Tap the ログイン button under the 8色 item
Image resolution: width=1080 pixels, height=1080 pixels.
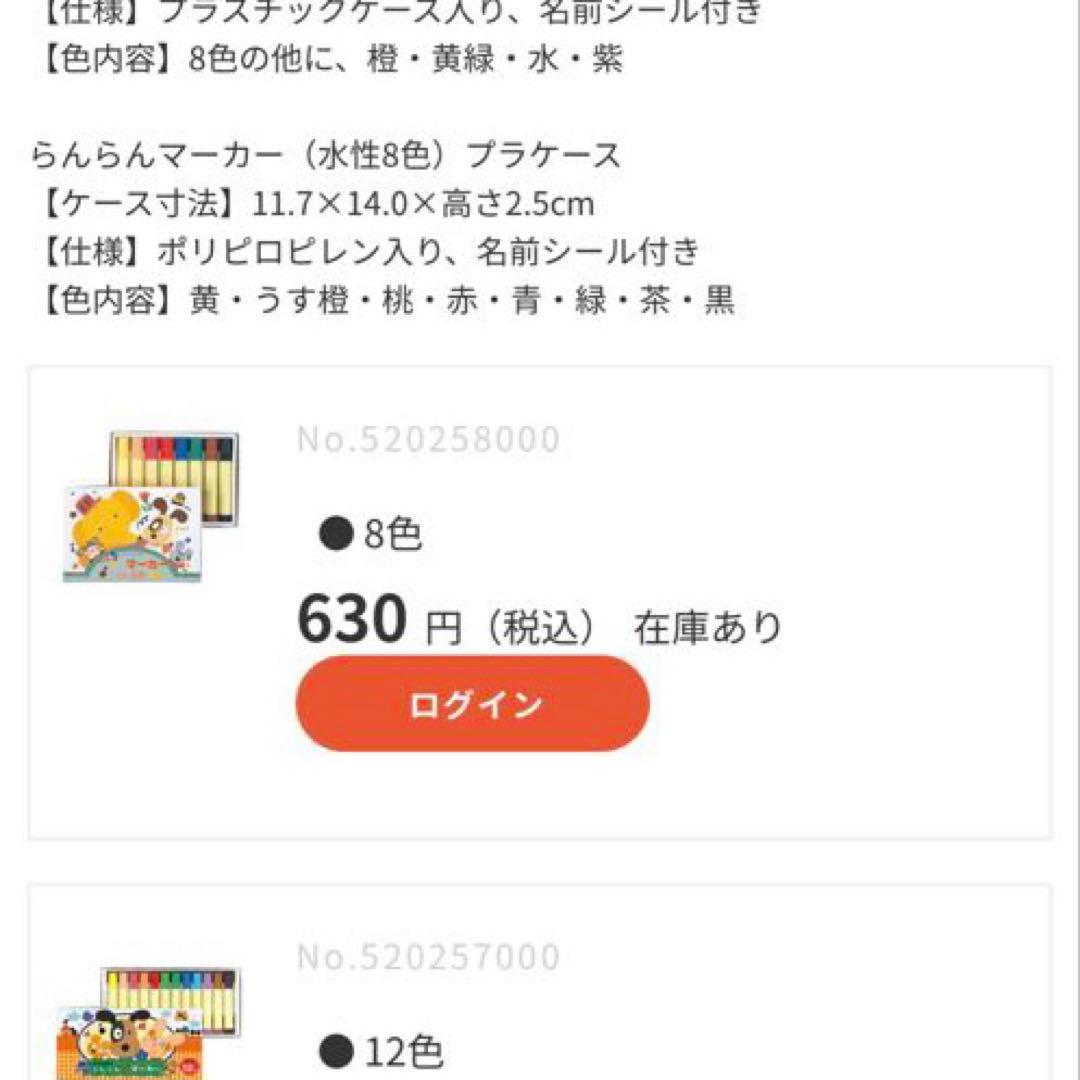pyautogui.click(x=472, y=703)
